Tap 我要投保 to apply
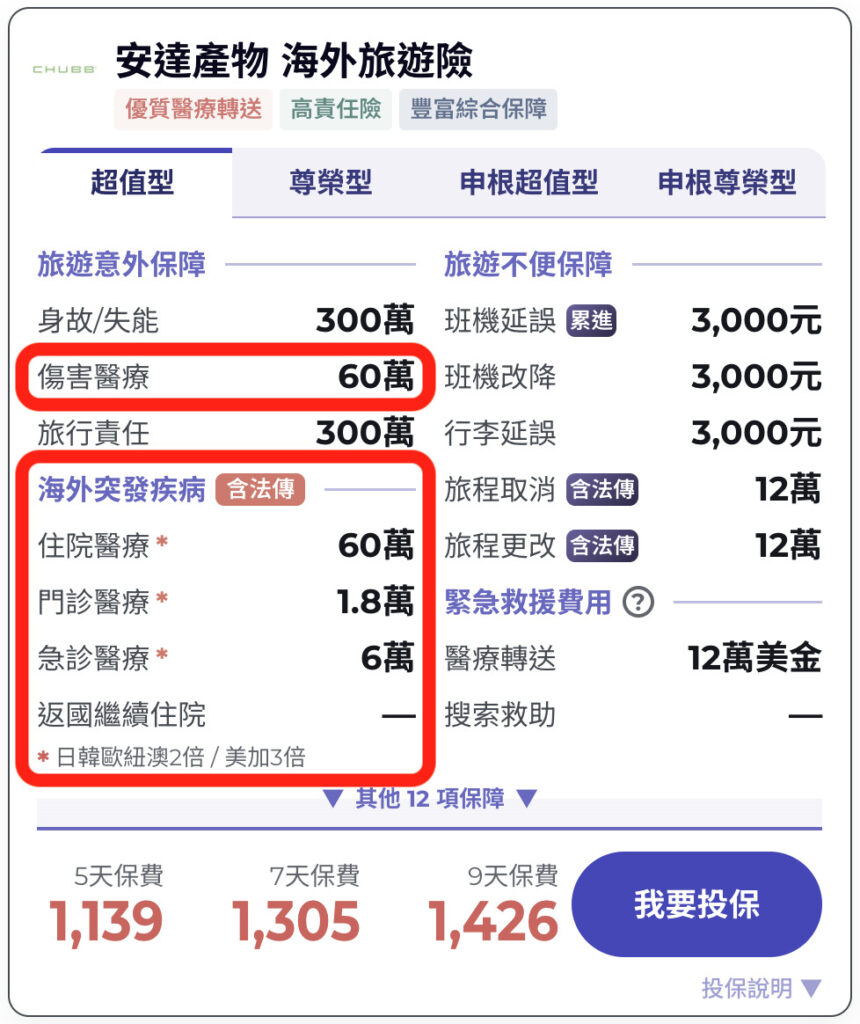This screenshot has width=860, height=1024. click(x=696, y=904)
